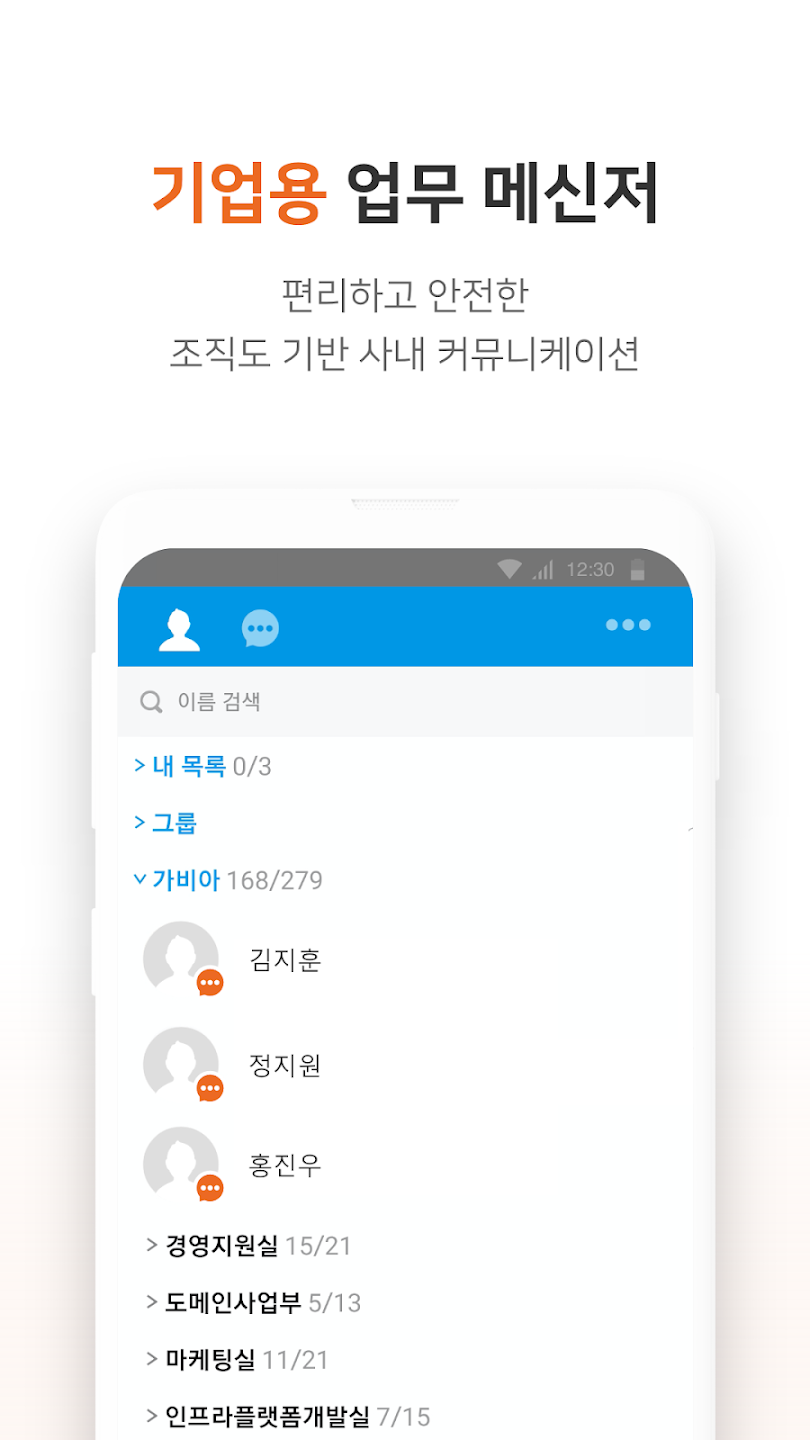Open the chat conversations icon

(260, 627)
